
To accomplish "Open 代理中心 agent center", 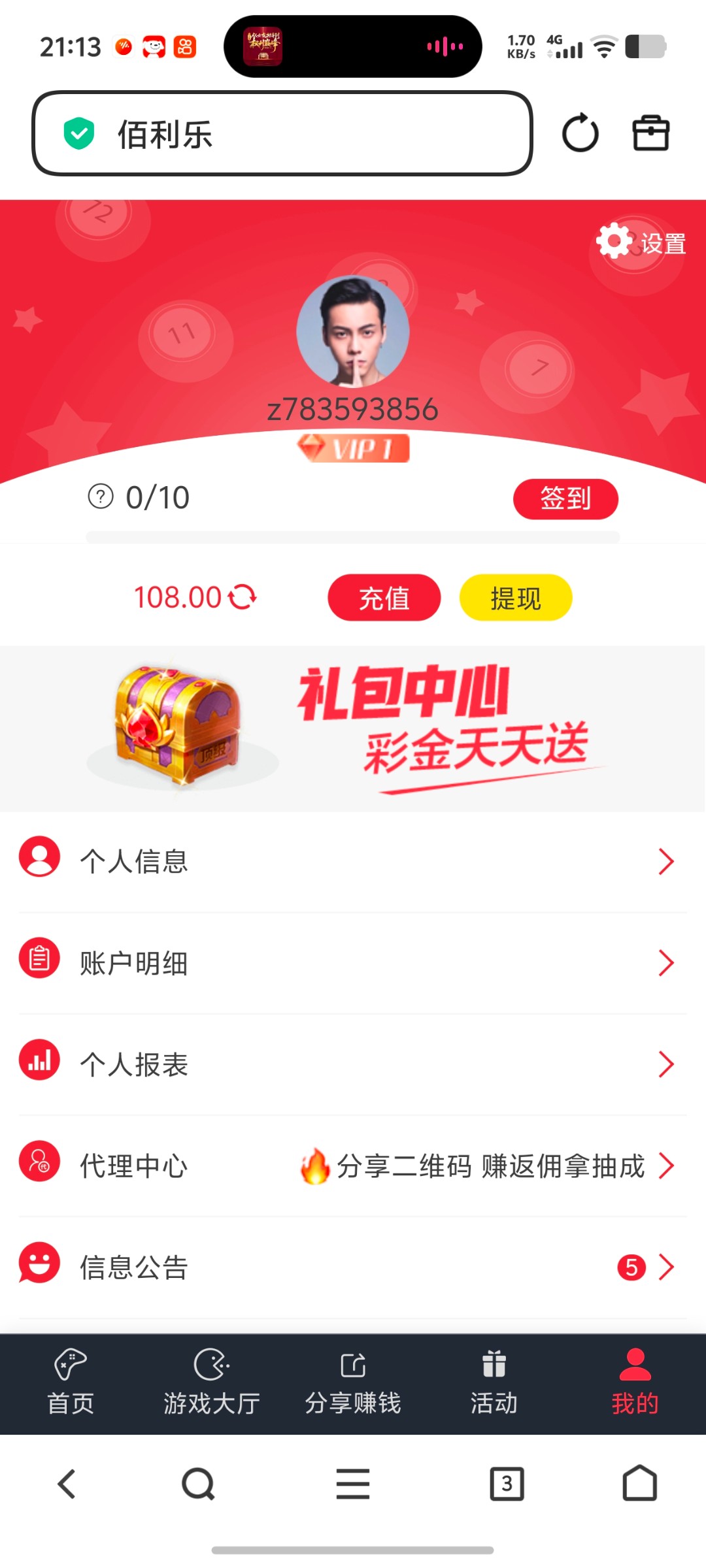I will pos(353,1166).
